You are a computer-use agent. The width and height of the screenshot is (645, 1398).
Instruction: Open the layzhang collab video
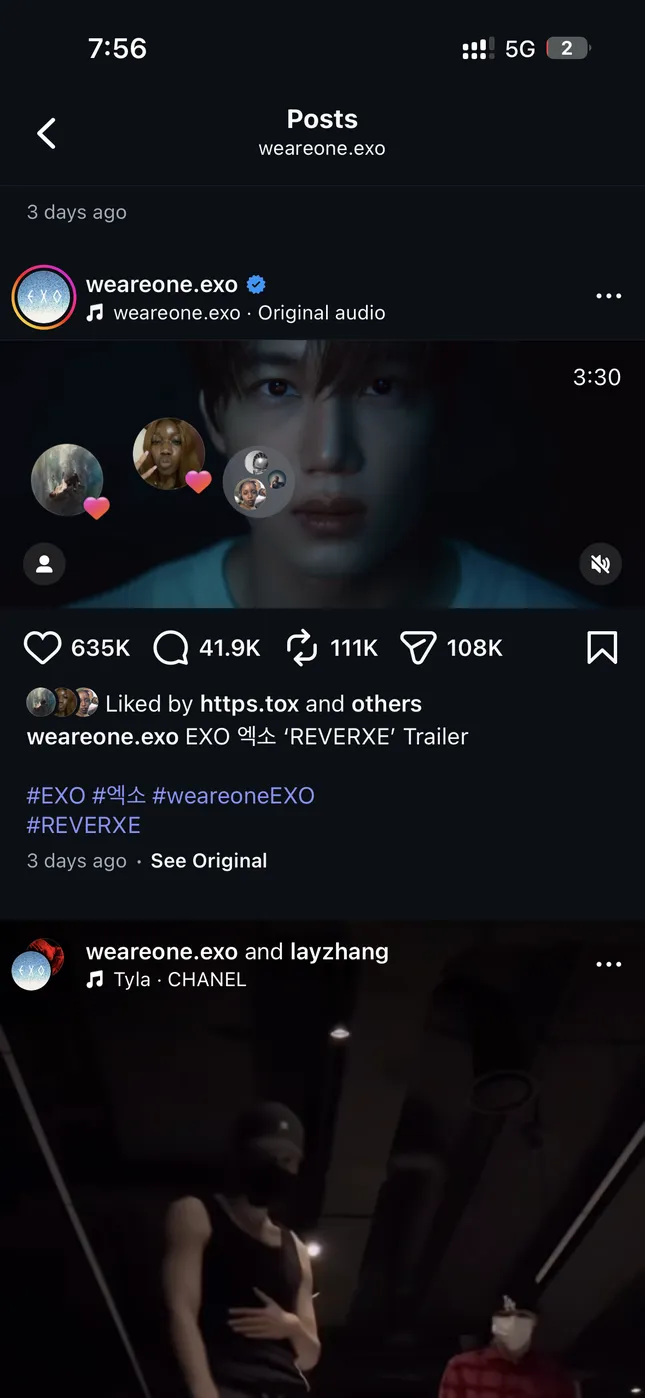click(322, 1200)
